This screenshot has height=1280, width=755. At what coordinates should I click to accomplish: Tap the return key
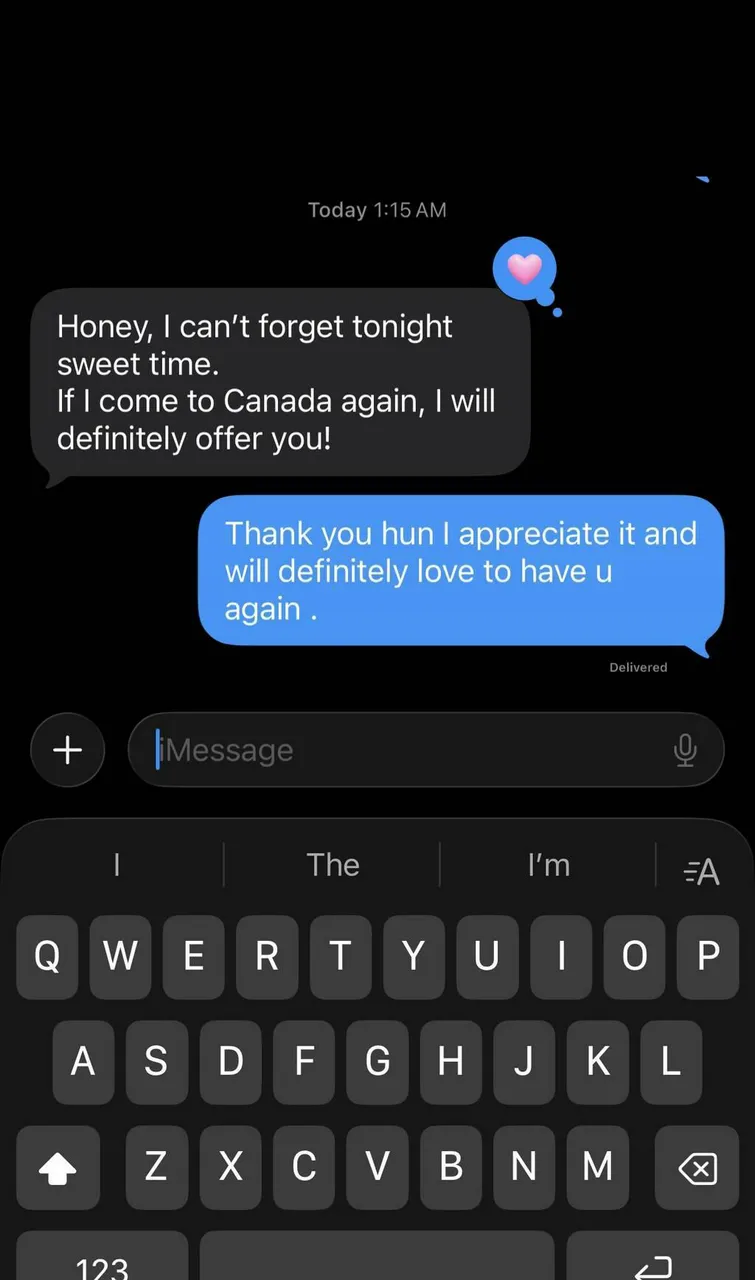pyautogui.click(x=652, y=1262)
